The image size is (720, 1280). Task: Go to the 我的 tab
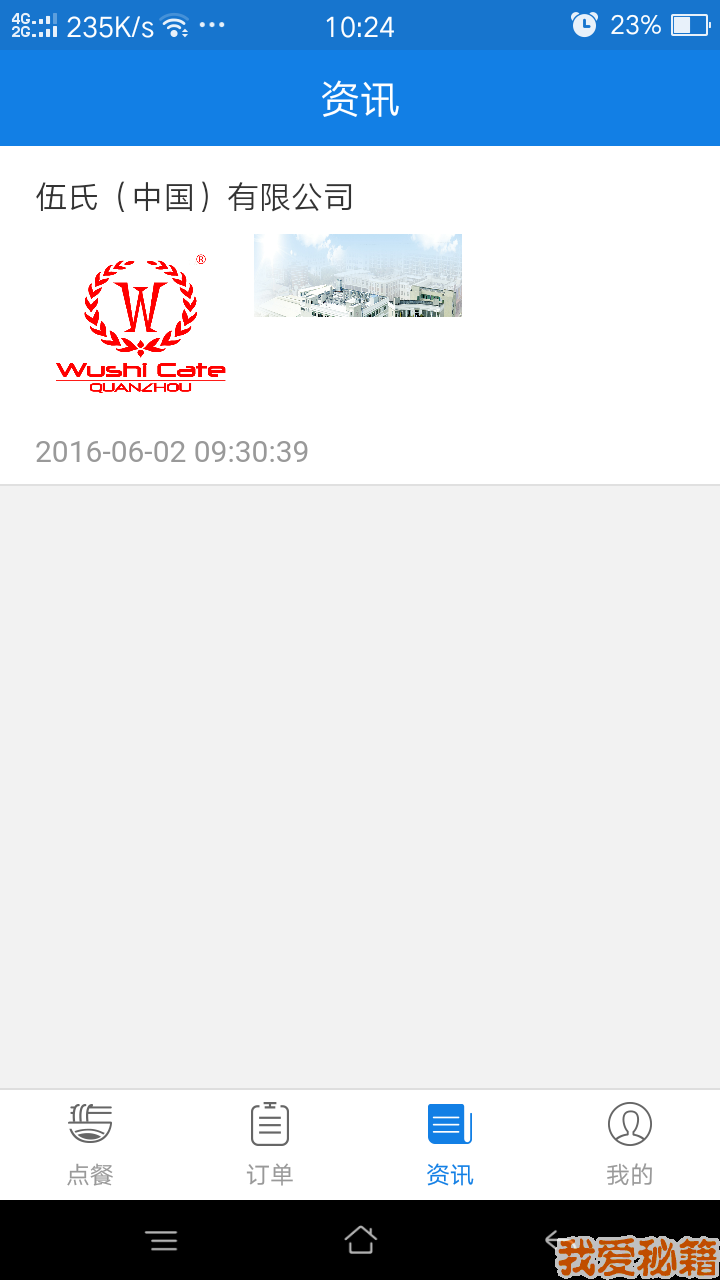630,1144
